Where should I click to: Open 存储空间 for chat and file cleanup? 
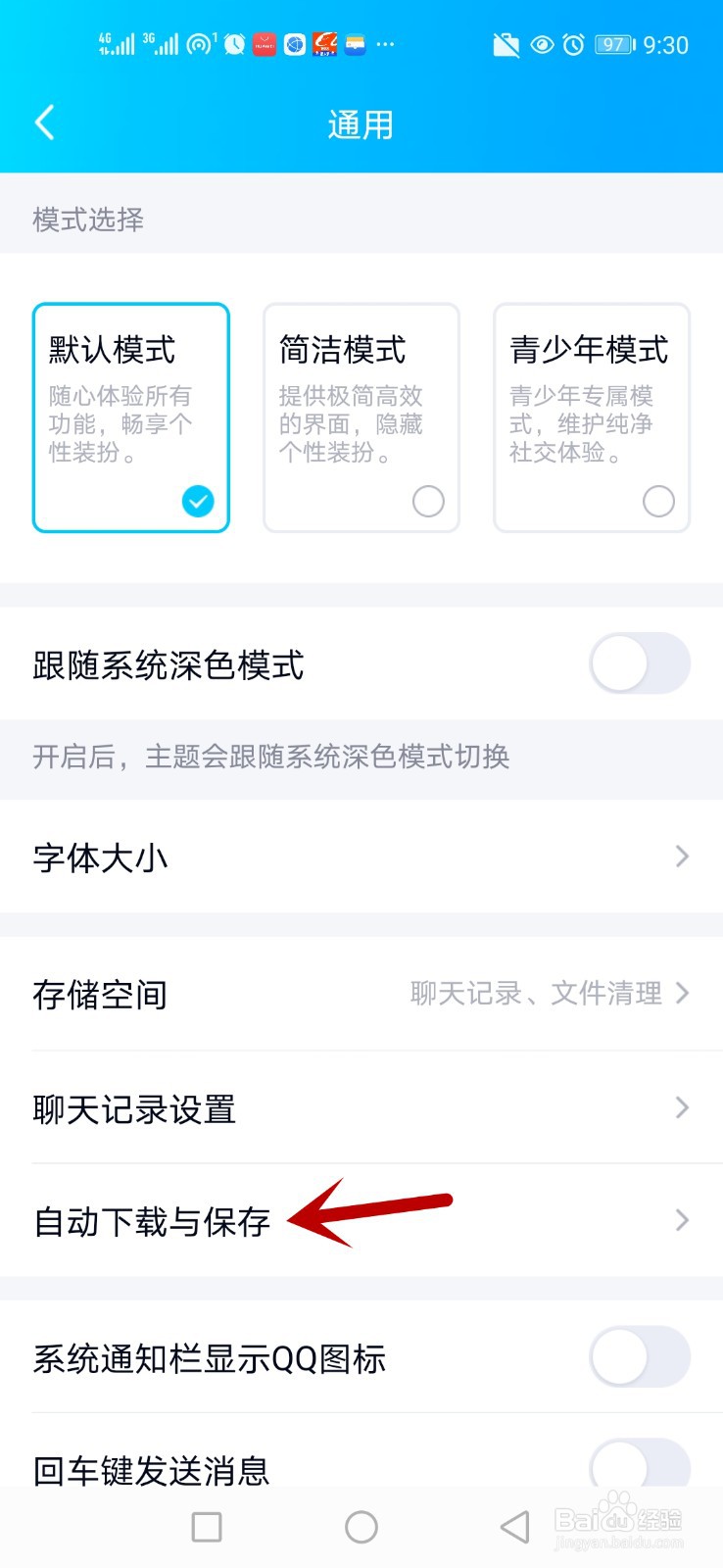pos(361,994)
